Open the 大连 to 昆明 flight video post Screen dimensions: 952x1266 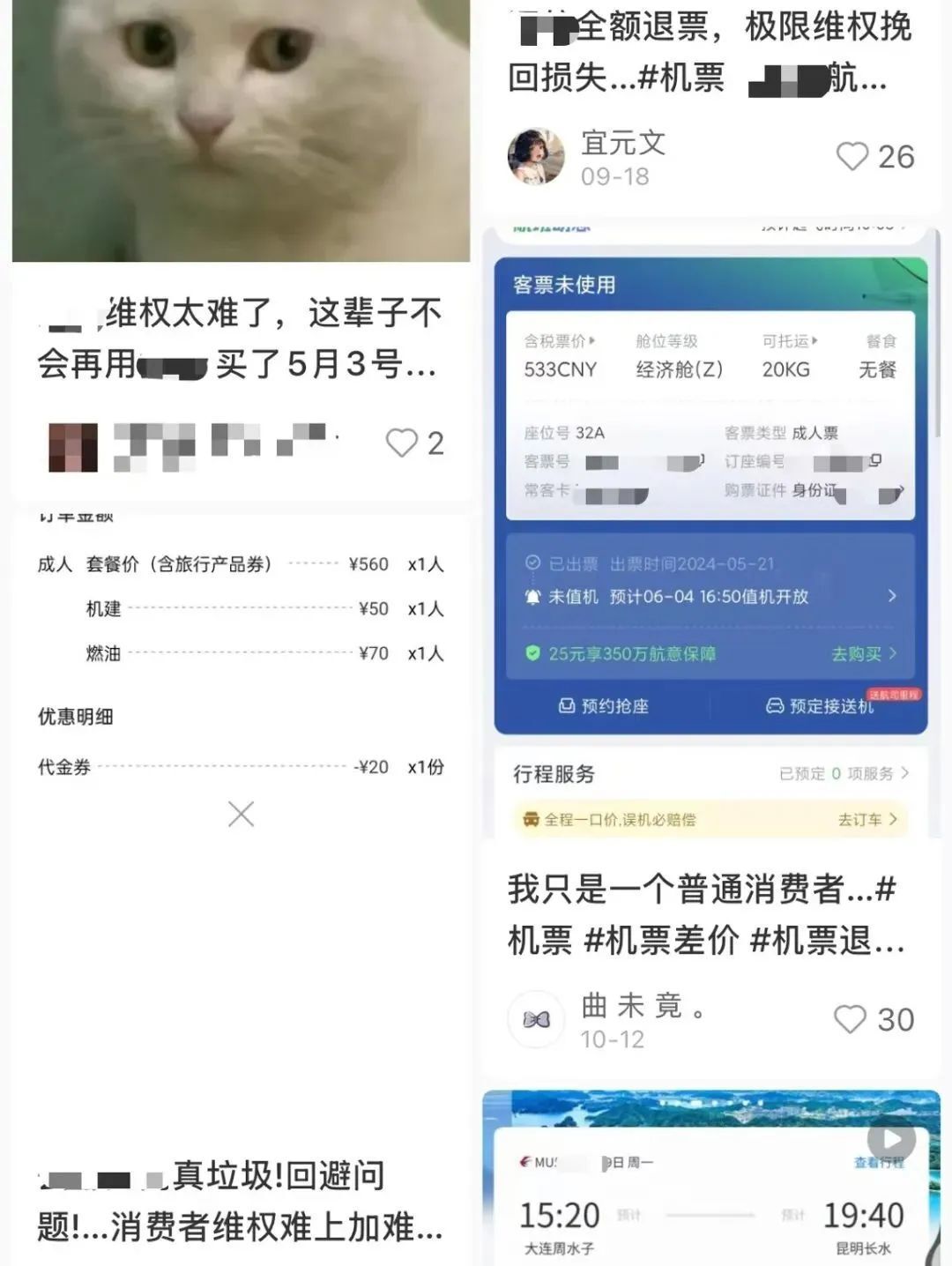tap(710, 1181)
